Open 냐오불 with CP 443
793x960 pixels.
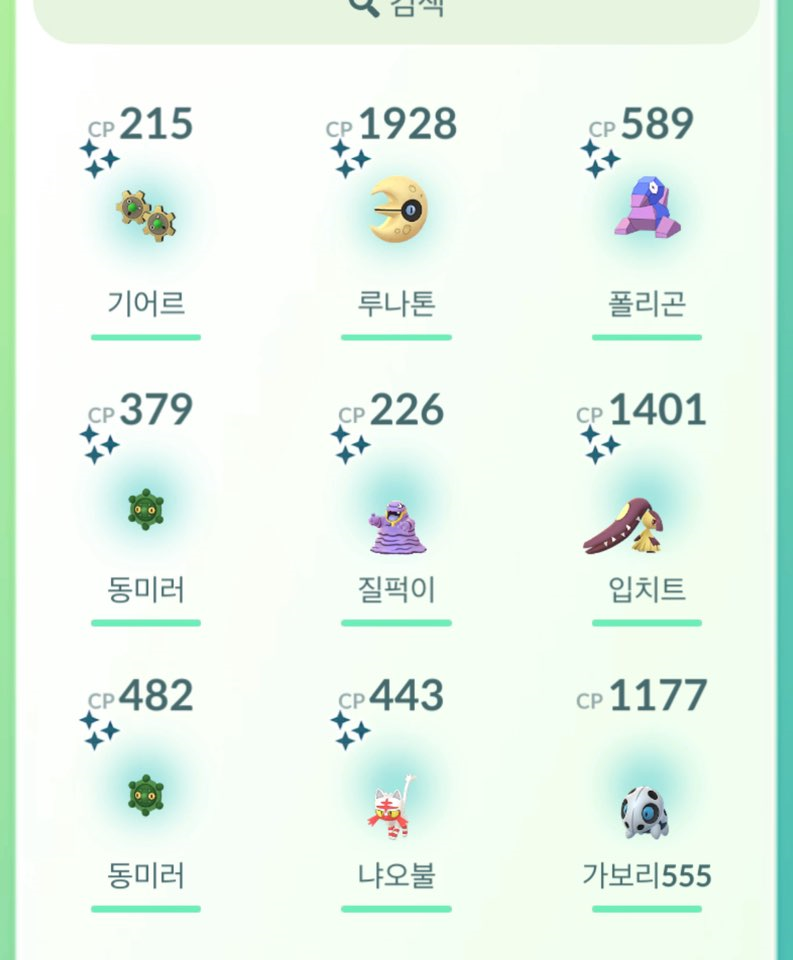[396, 805]
